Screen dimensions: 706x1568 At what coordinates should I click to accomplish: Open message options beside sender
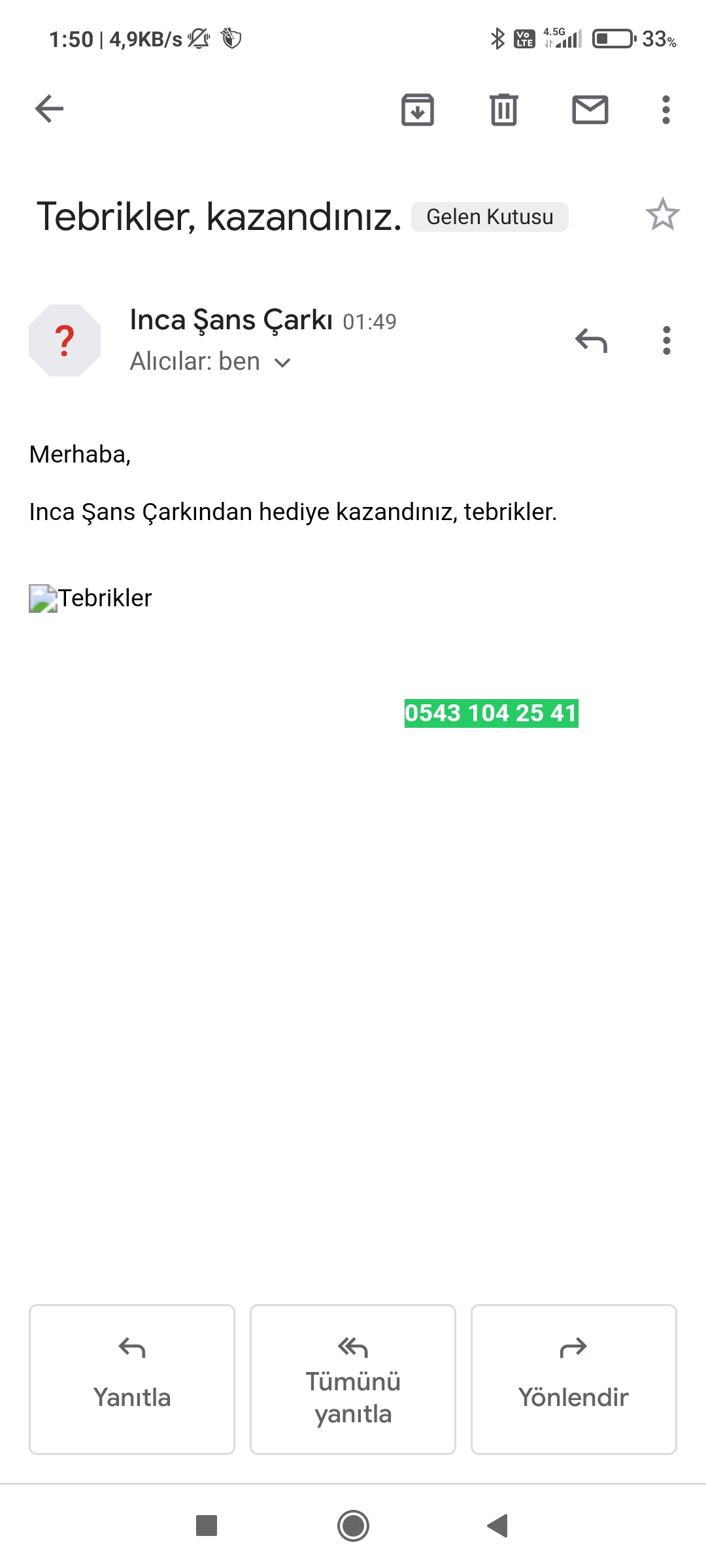point(666,340)
